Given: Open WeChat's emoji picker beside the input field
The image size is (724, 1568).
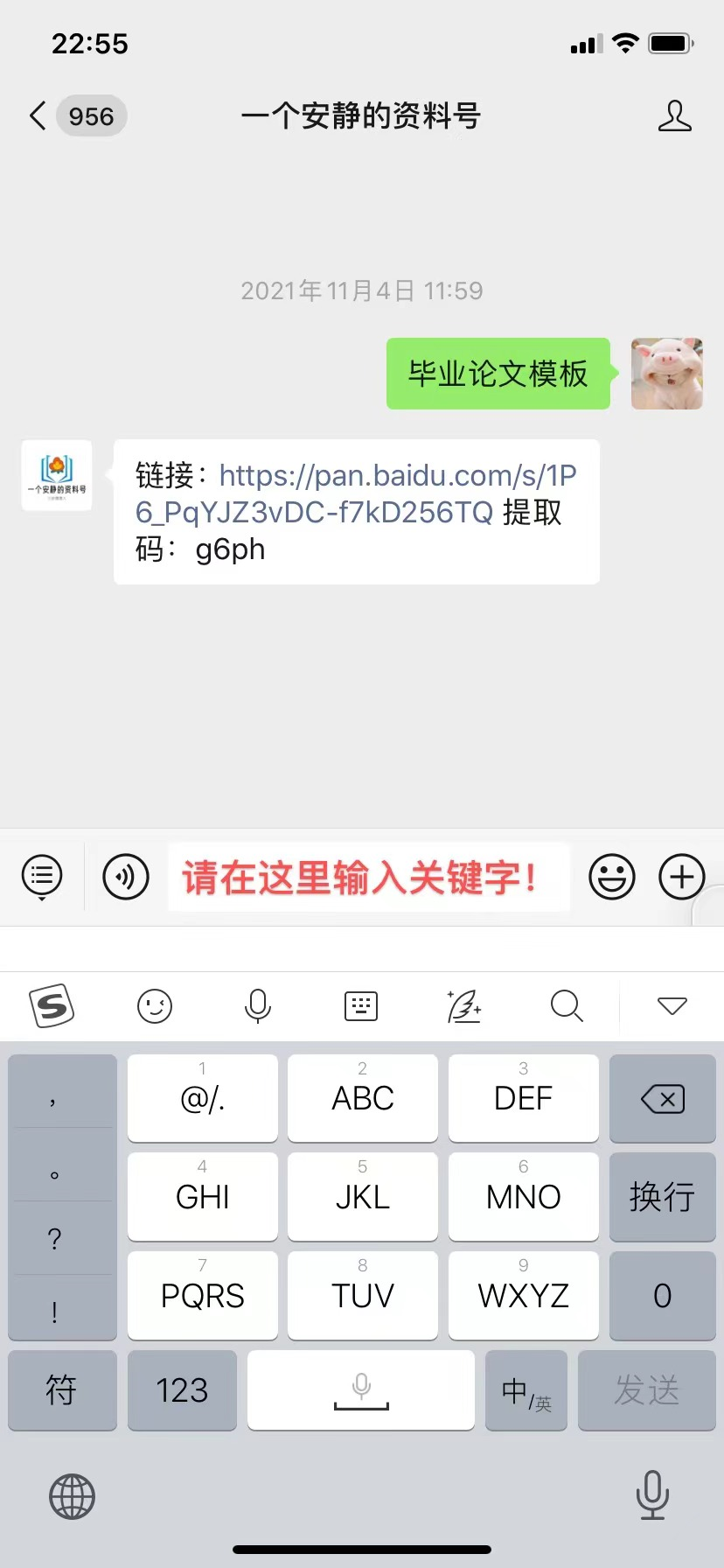Looking at the screenshot, I should coord(612,877).
